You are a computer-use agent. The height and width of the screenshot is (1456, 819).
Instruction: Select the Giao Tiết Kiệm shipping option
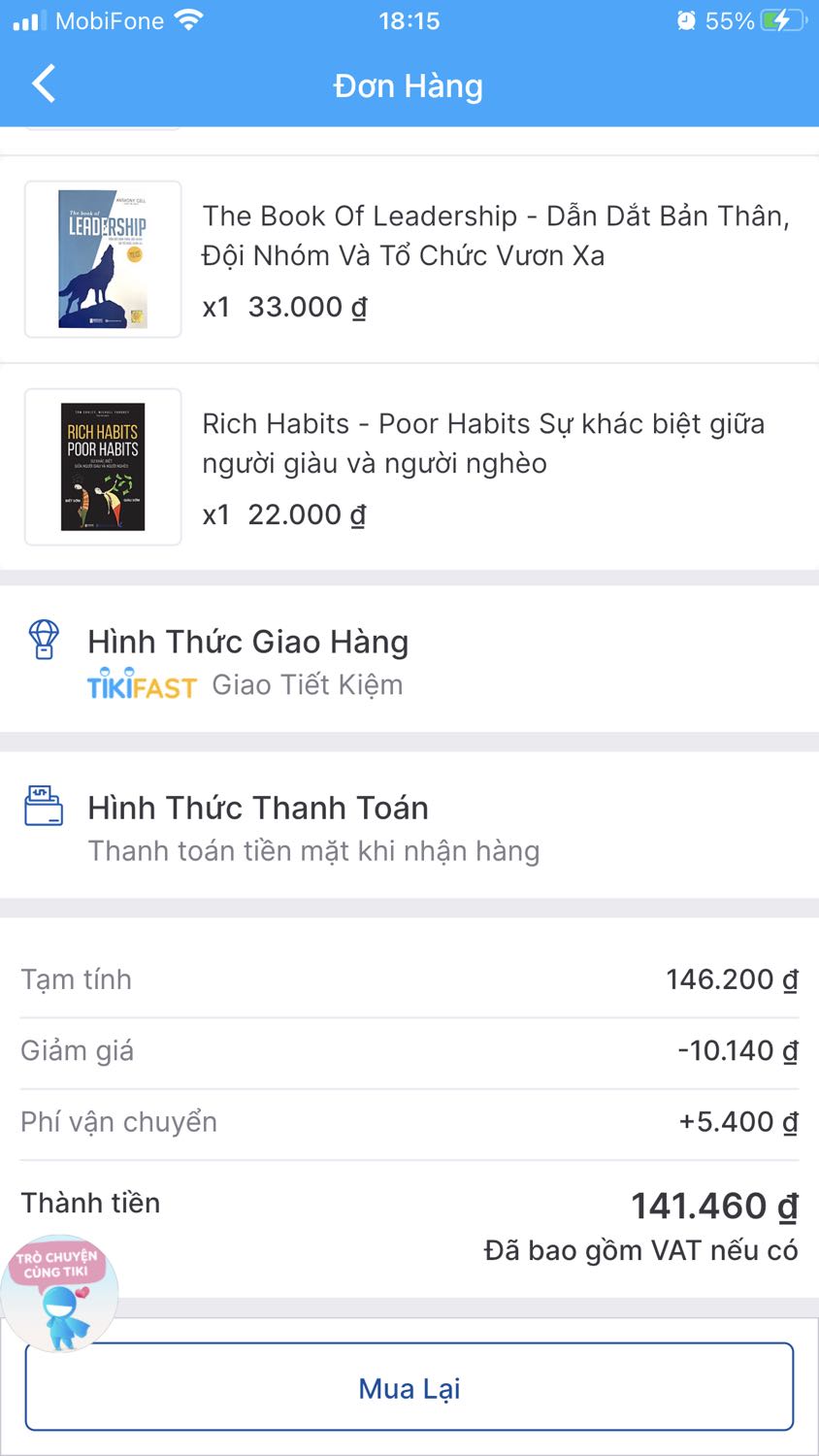[309, 684]
